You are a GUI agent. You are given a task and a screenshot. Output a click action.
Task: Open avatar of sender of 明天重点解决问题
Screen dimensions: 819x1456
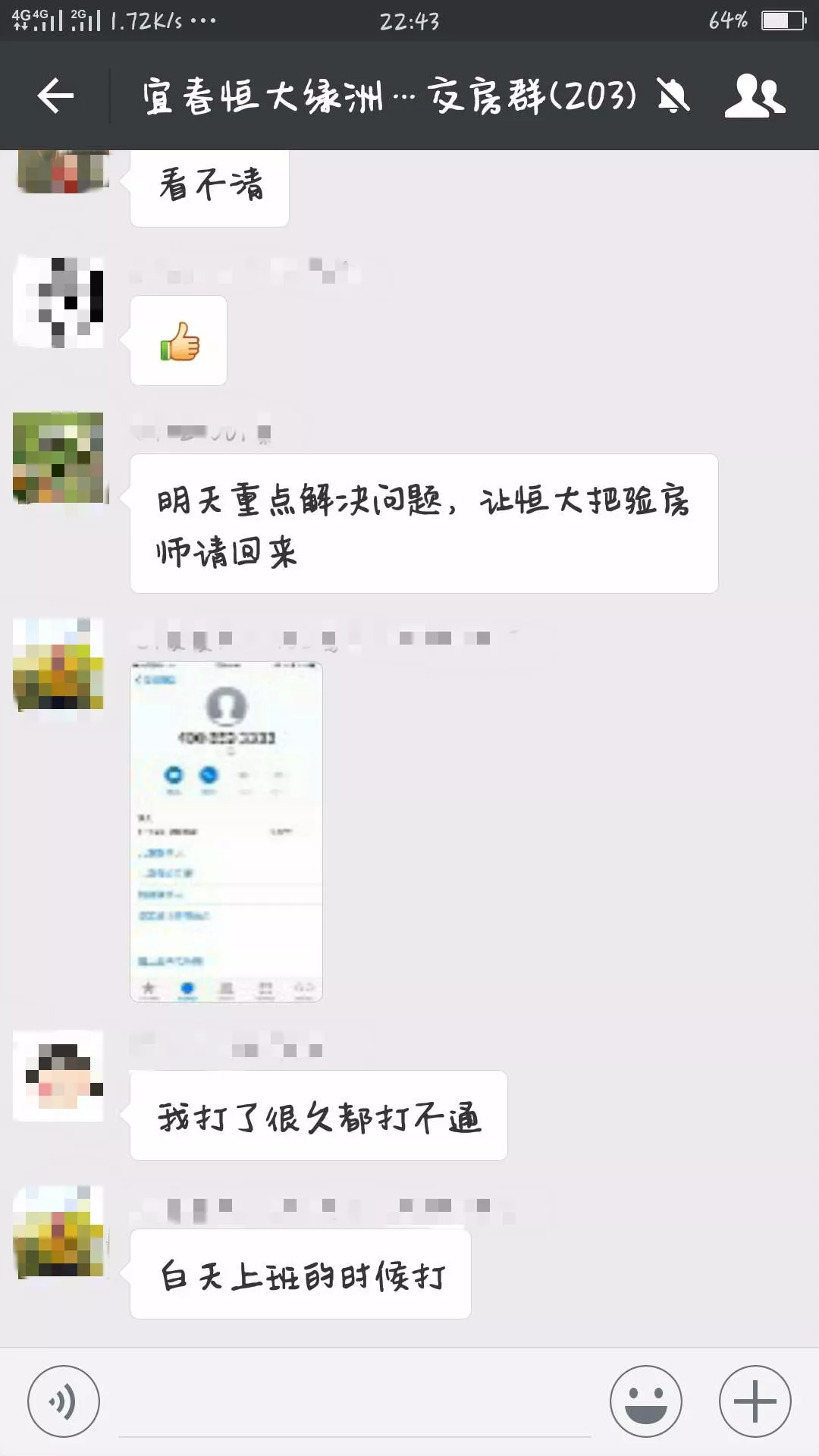58,458
